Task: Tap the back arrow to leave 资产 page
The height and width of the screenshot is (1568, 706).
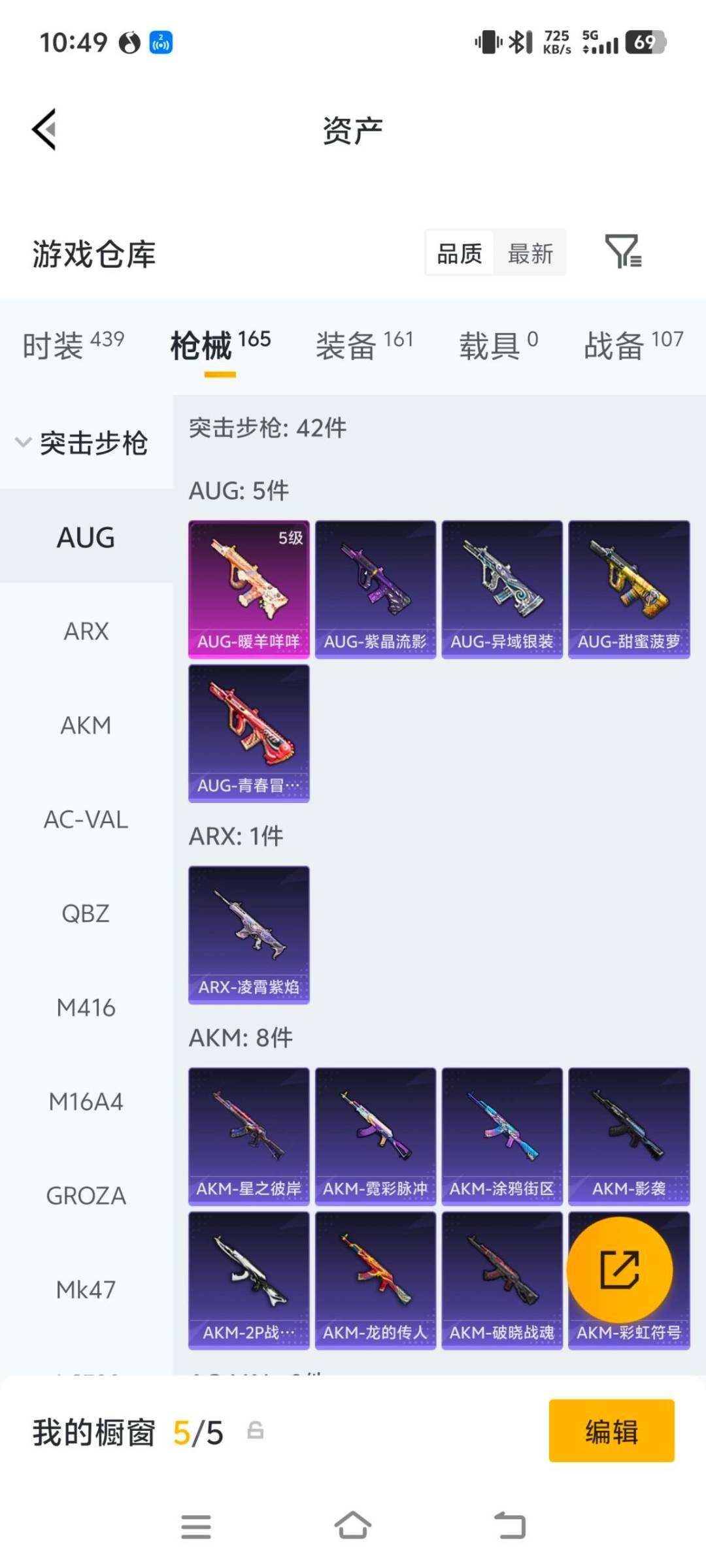Action: (x=44, y=129)
